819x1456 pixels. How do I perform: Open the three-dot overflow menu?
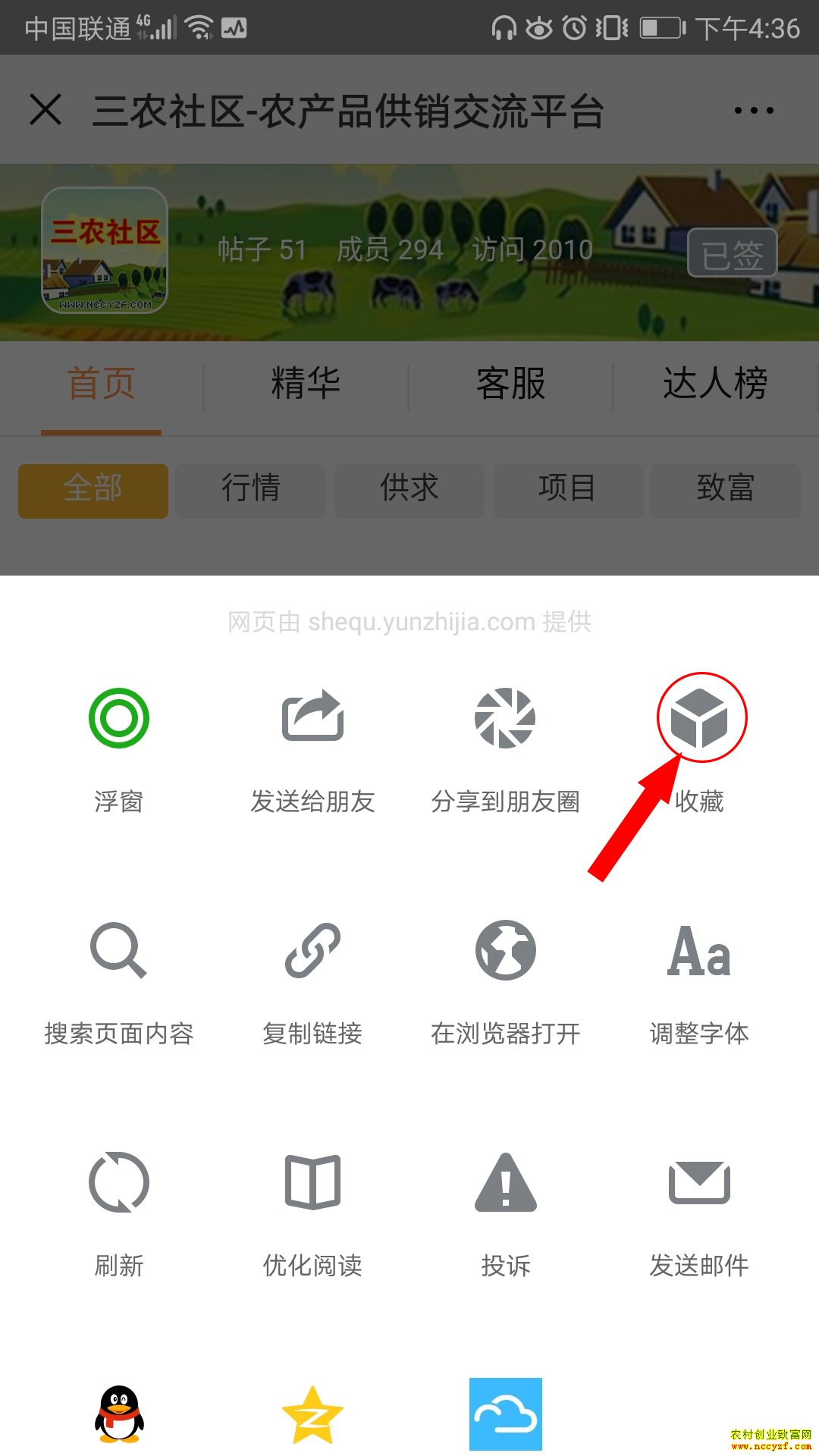(x=754, y=111)
